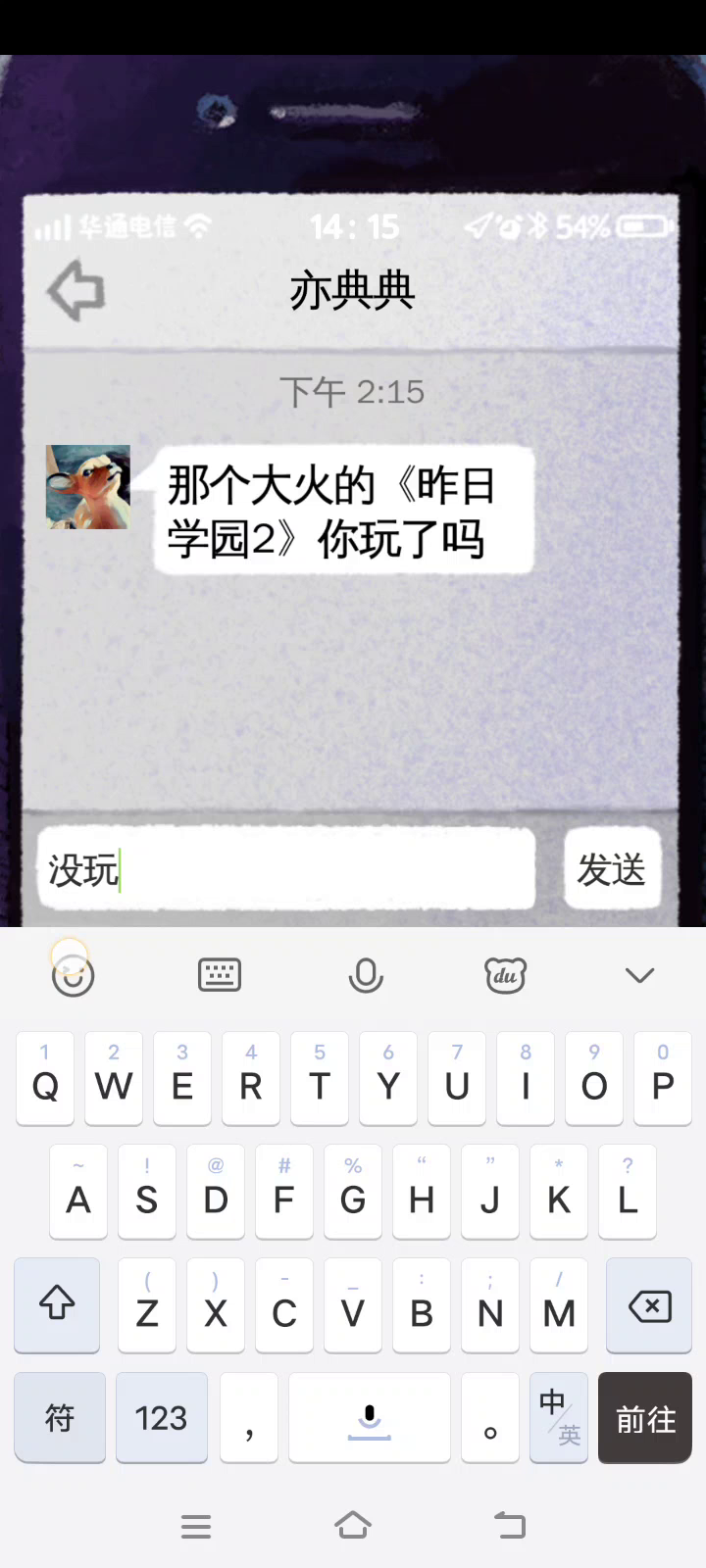The width and height of the screenshot is (706, 1568).
Task: Switch language with the 中/英 key
Action: pos(559,1418)
